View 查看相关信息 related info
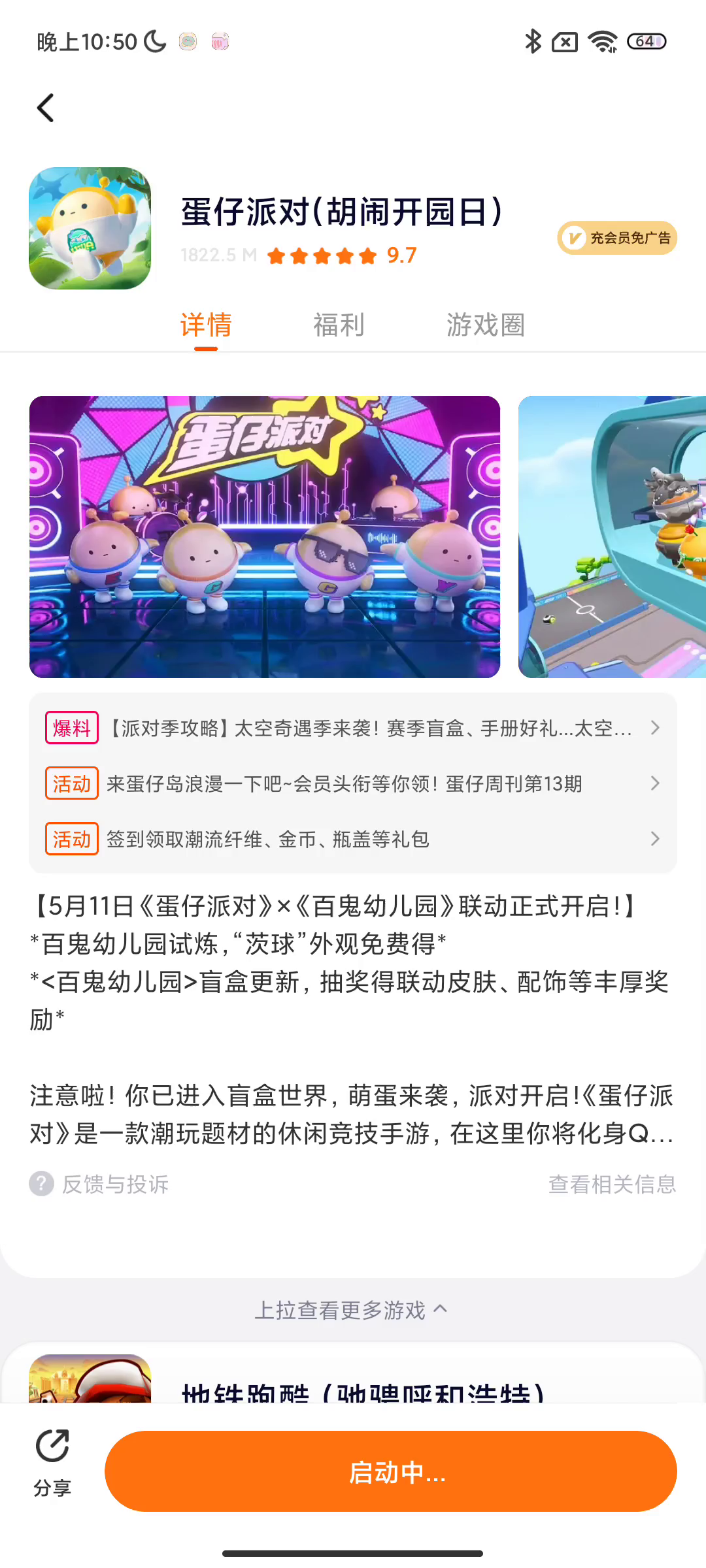Viewport: 706px width, 1568px height. [x=612, y=1184]
